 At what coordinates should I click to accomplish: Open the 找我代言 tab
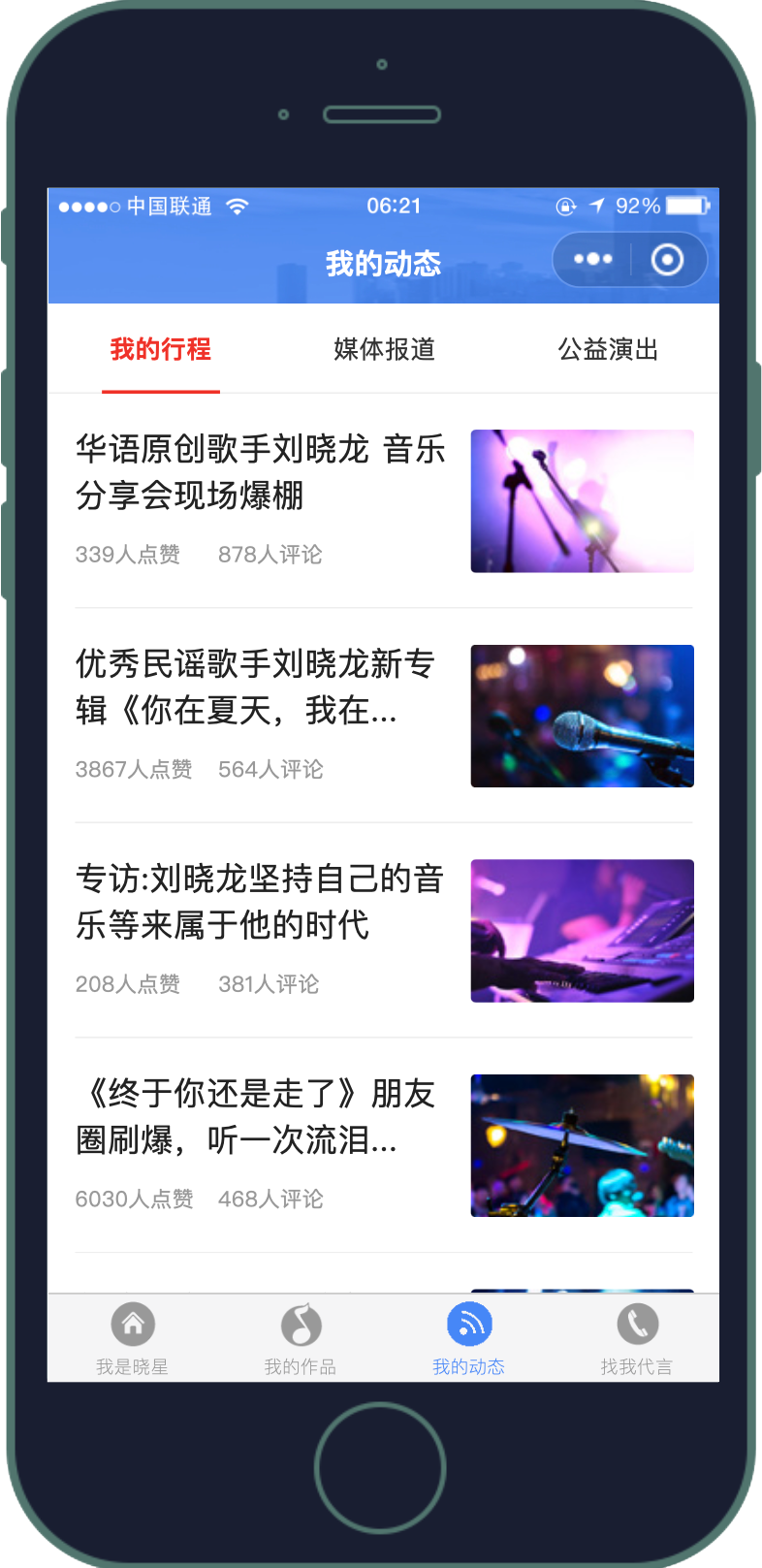pos(637,1338)
